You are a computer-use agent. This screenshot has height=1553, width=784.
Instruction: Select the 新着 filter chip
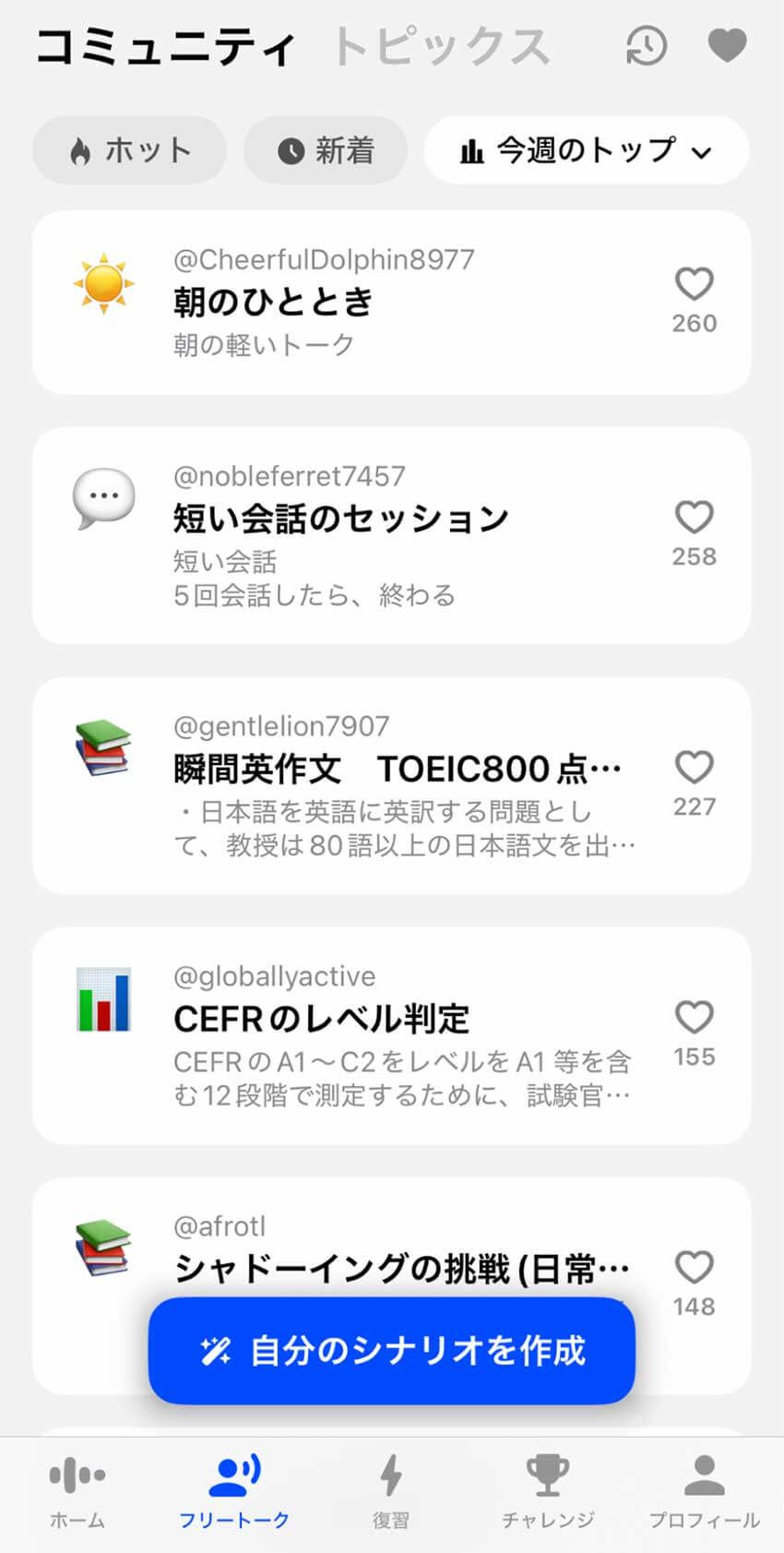click(326, 149)
